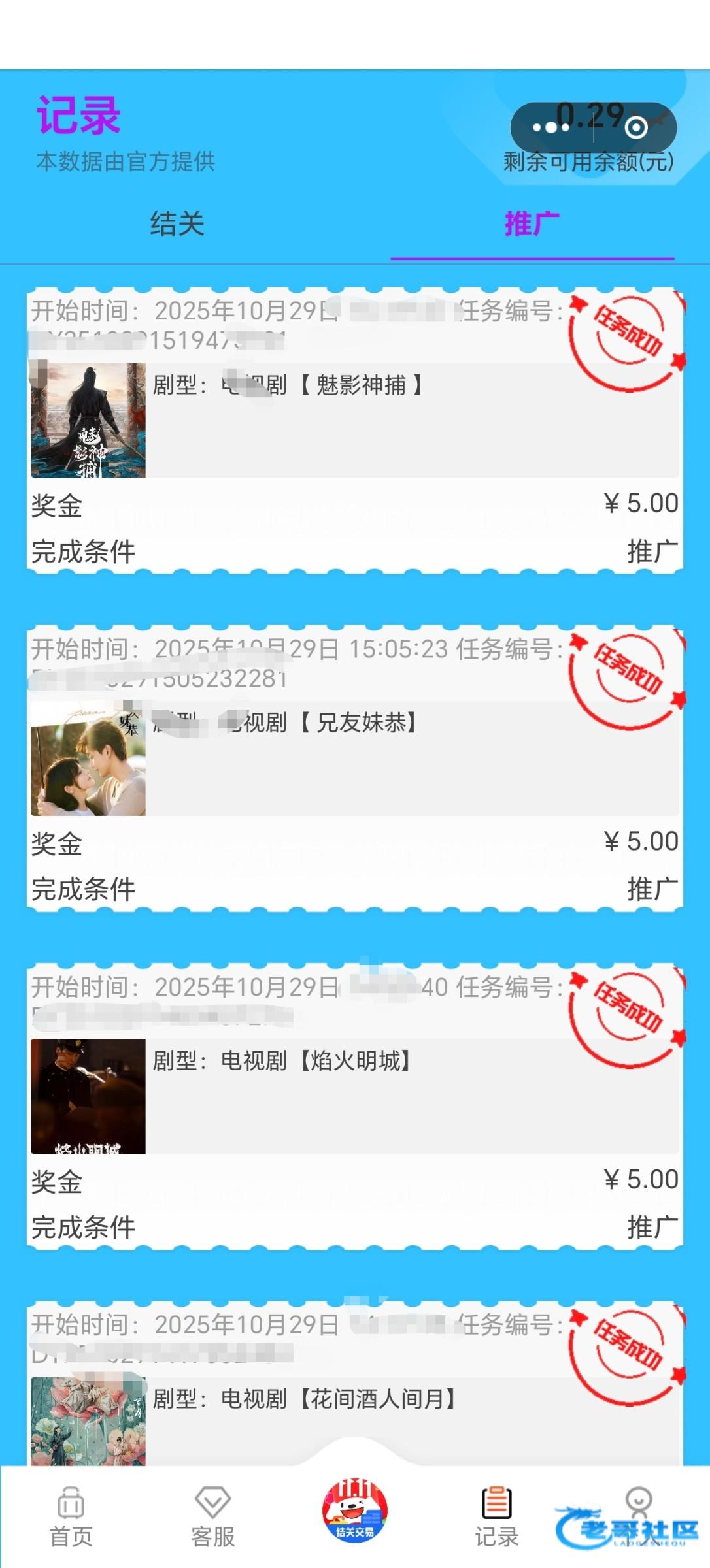This screenshot has width=710, height=1568.
Task: Go to the 首页 home tab
Action: click(x=71, y=1517)
